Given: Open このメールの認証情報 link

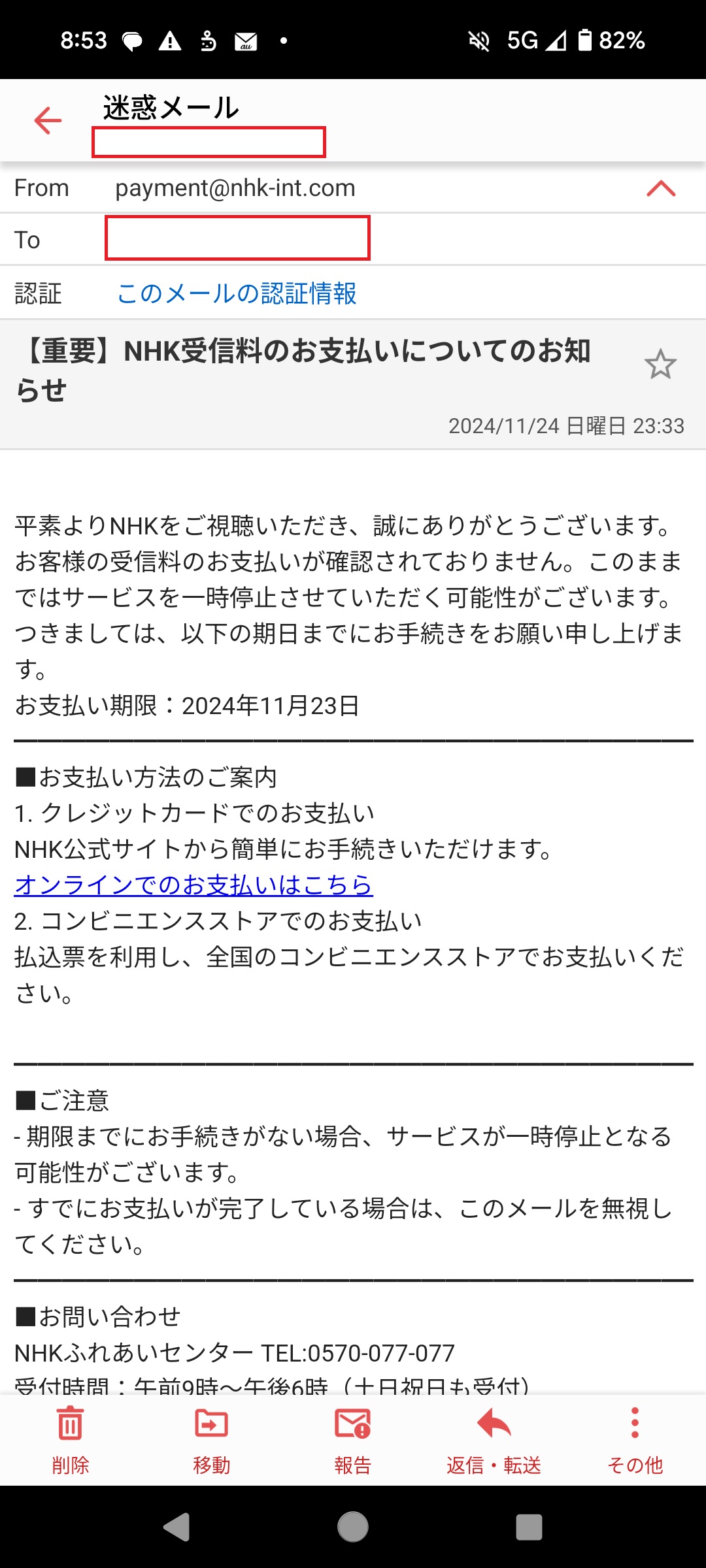Looking at the screenshot, I should click(x=236, y=293).
